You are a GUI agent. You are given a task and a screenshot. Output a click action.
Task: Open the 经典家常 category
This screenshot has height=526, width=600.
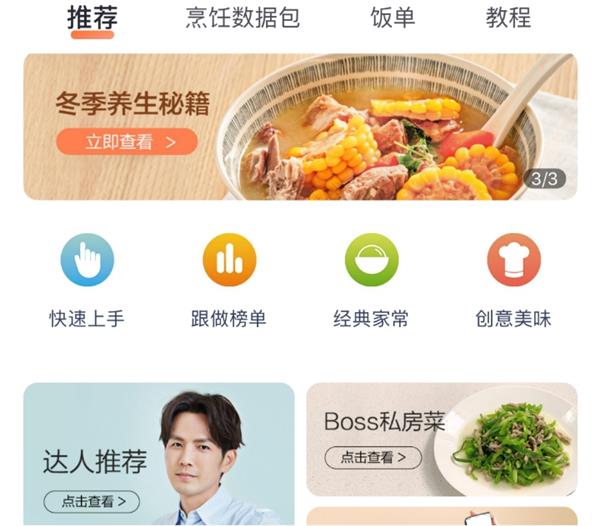point(371,261)
